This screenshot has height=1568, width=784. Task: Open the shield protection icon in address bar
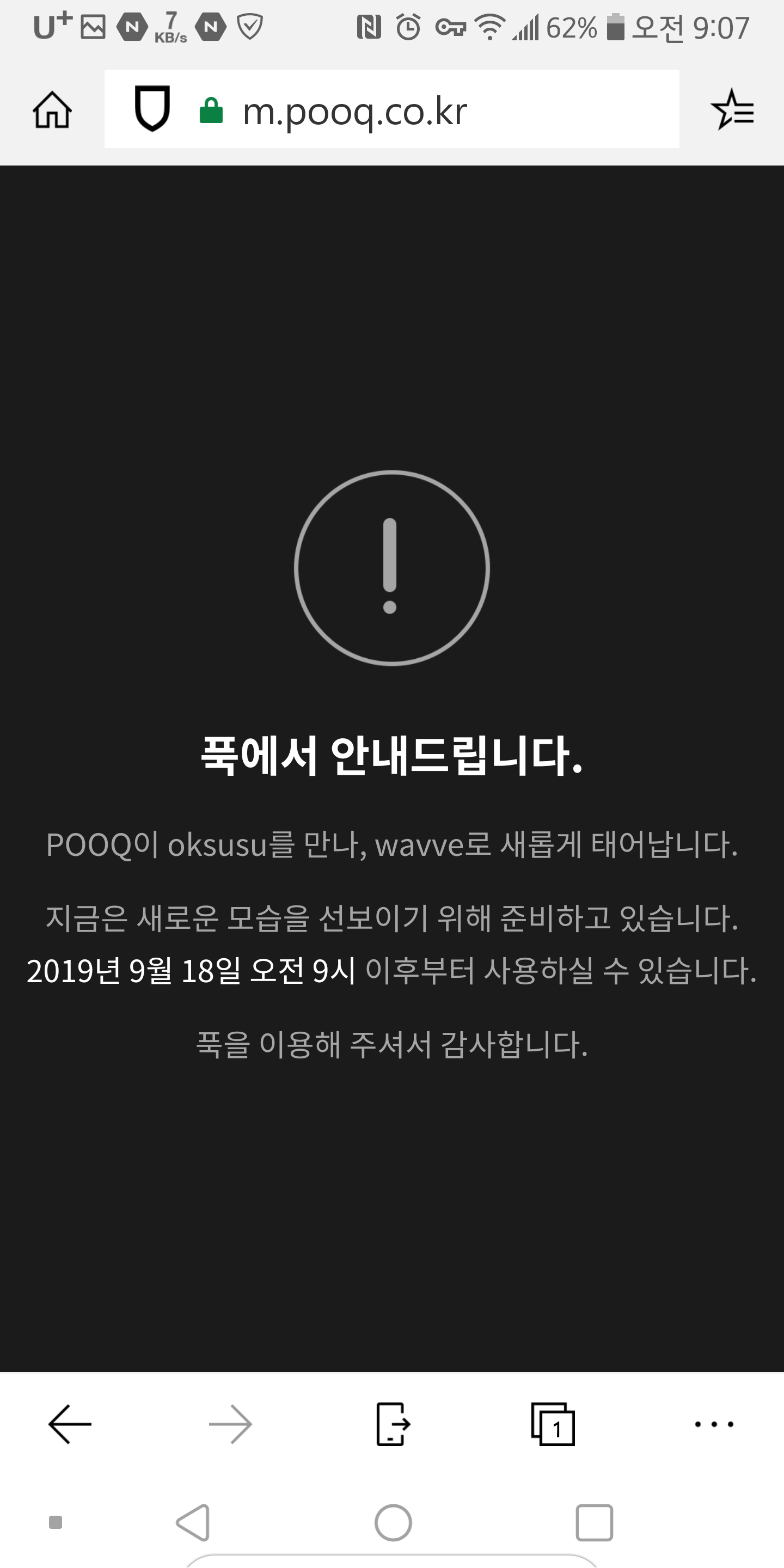point(151,109)
